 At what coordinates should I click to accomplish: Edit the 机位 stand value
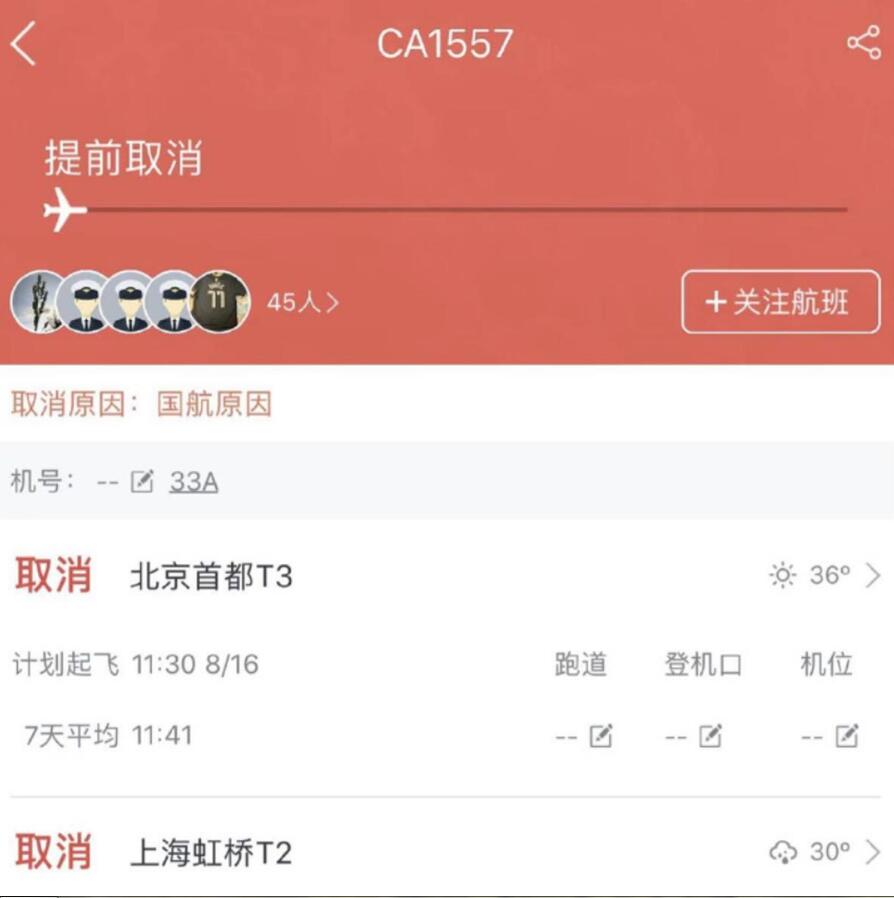pos(846,737)
